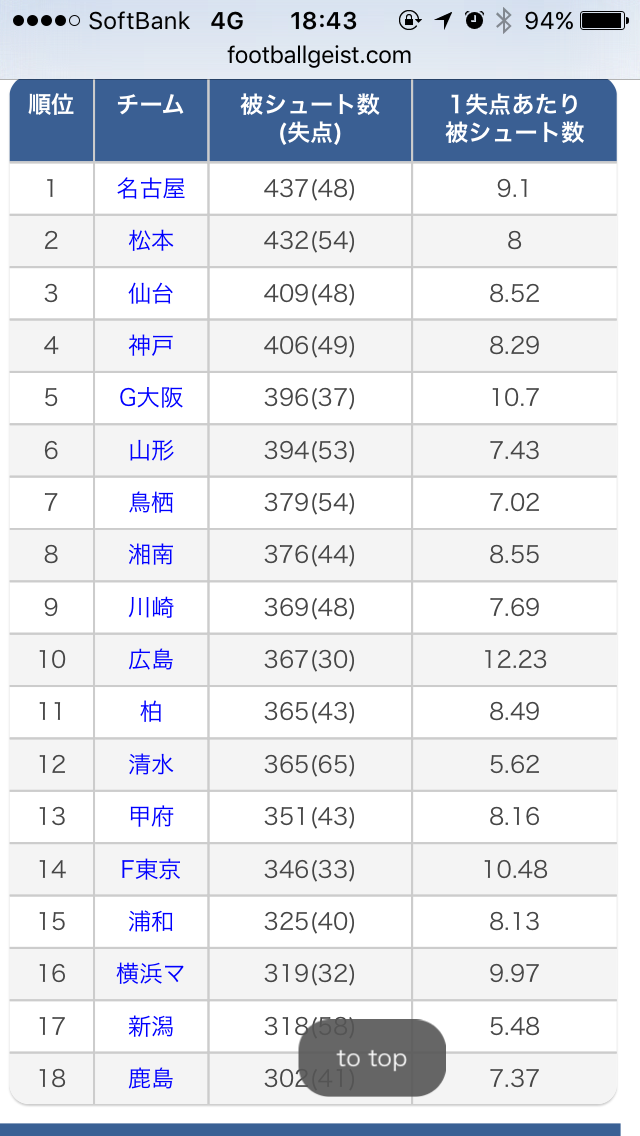640x1136 pixels.
Task: Open the 横浜マ team link
Action: point(151,973)
